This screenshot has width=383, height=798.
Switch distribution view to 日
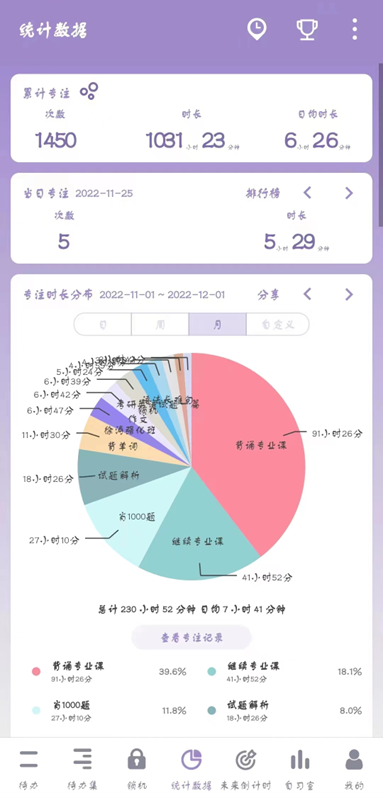coord(103,324)
